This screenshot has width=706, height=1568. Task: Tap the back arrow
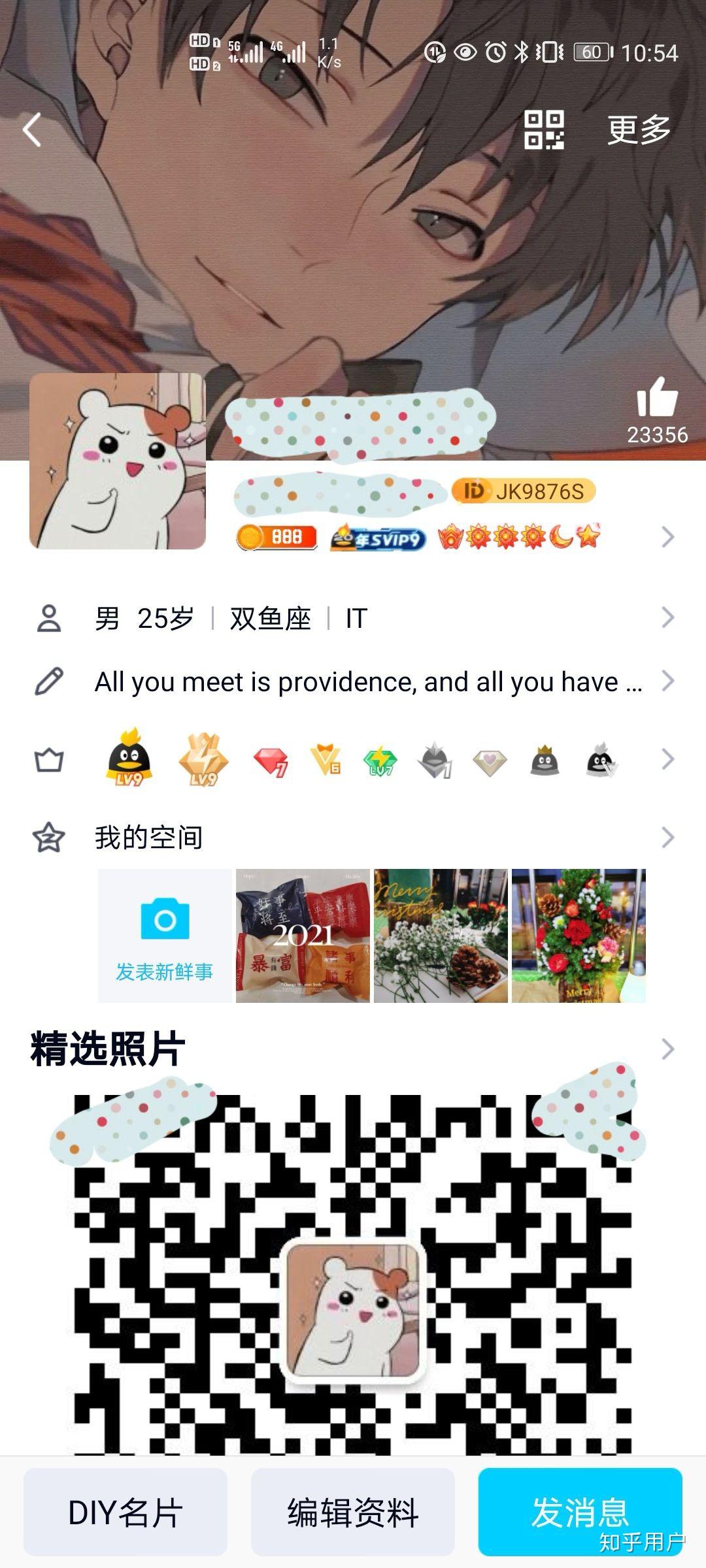(x=33, y=129)
